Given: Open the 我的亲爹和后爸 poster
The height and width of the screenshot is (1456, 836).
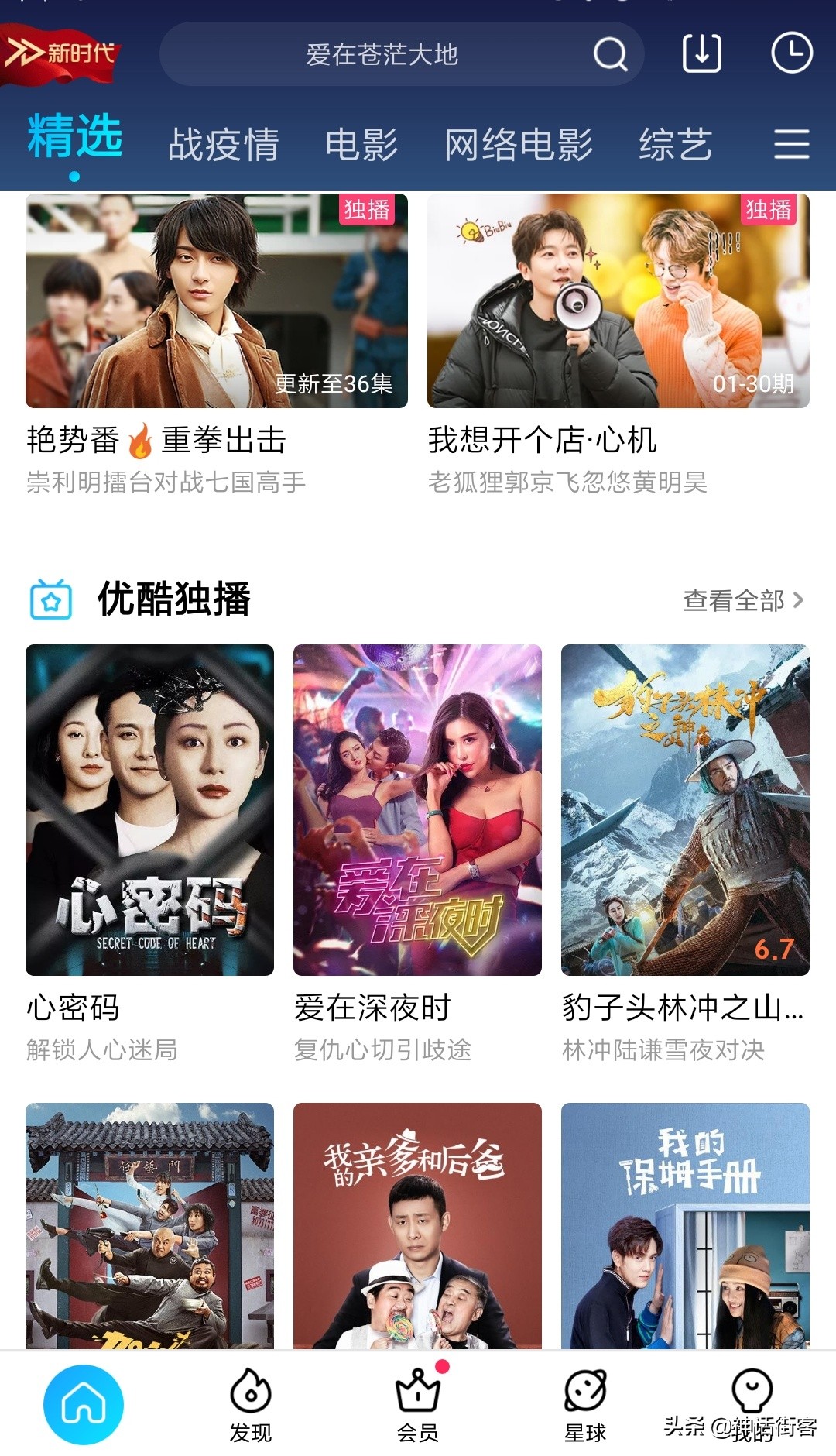Looking at the screenshot, I should click(417, 1225).
